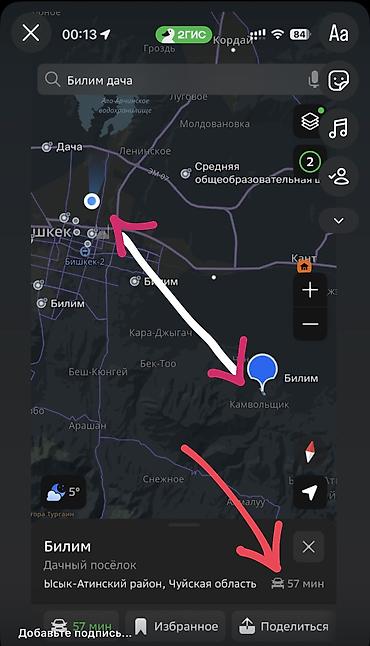This screenshot has width=370, height=646.
Task: Open the mention people tool
Action: [339, 176]
